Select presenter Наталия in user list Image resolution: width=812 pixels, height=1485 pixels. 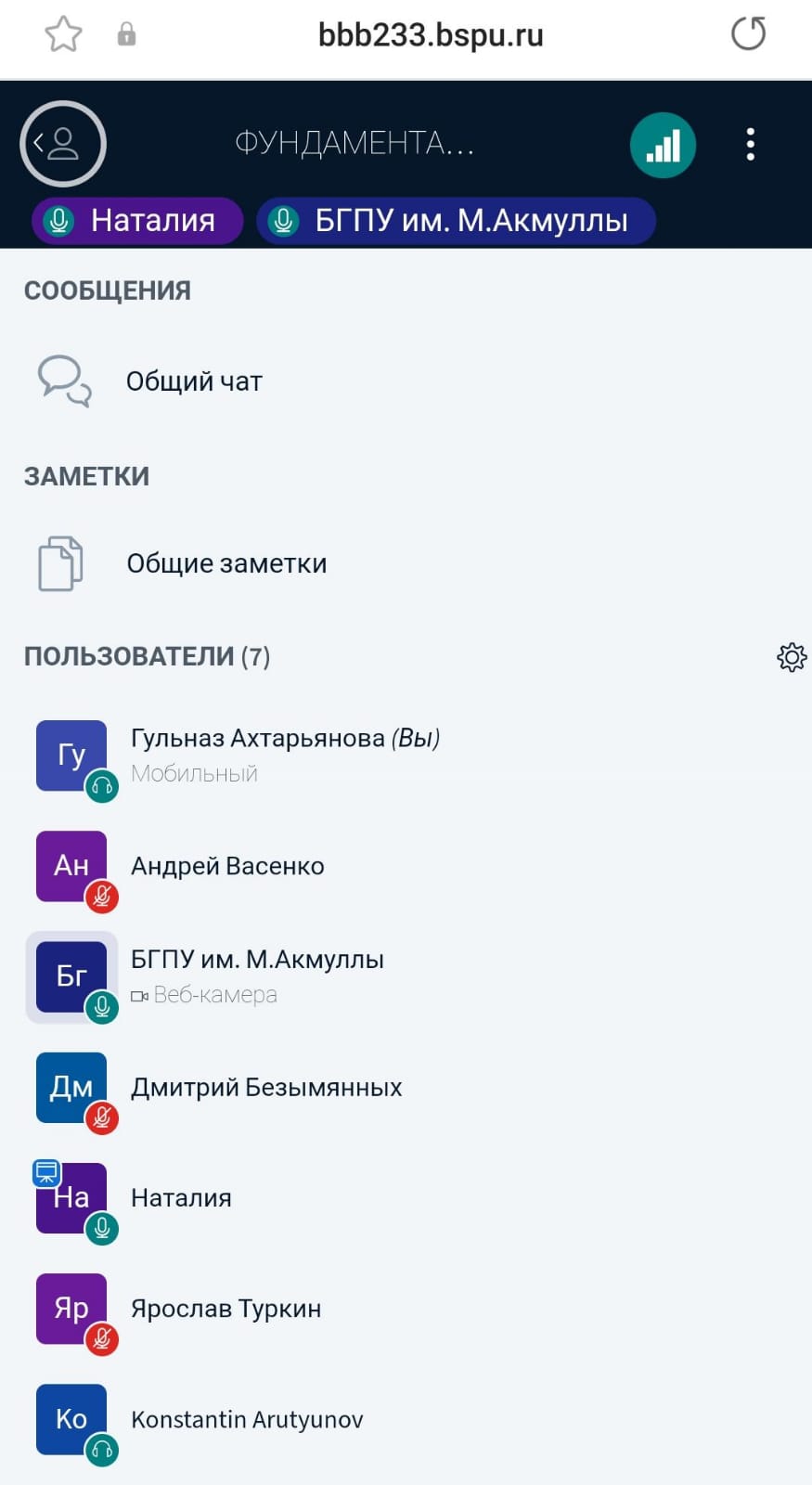[x=181, y=1197]
